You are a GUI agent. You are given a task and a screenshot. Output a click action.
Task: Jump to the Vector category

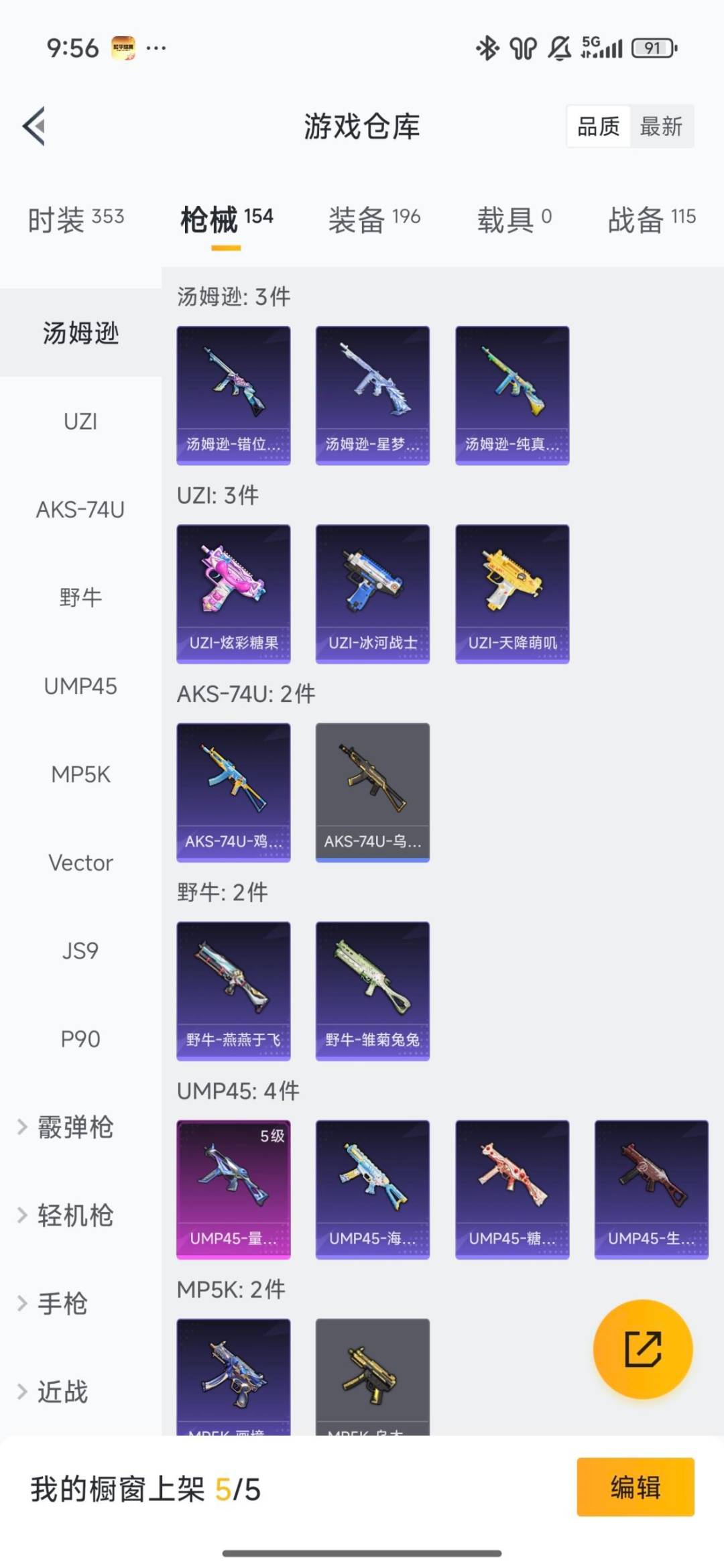click(80, 863)
